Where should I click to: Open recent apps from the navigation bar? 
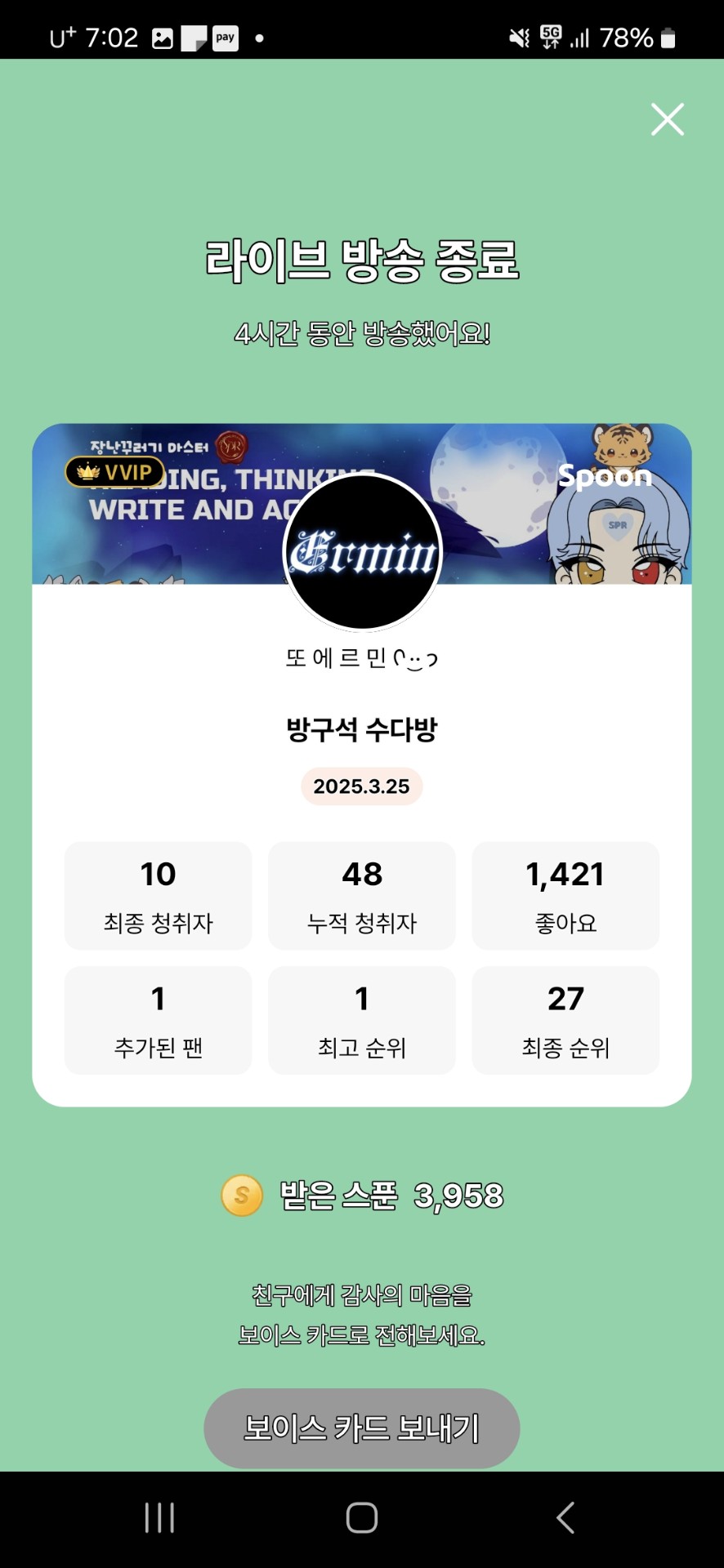(x=159, y=1517)
